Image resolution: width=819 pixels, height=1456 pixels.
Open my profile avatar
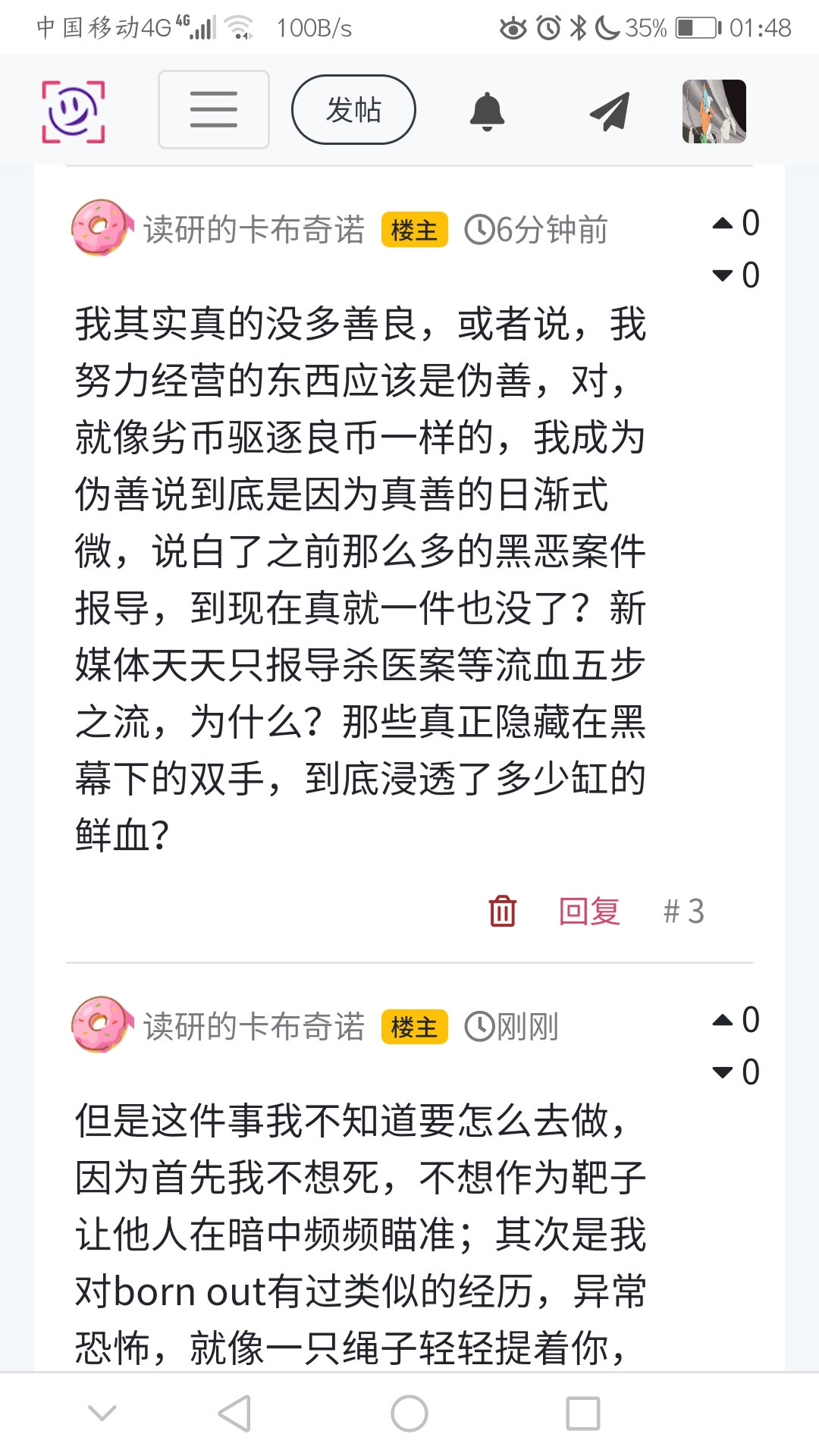click(x=714, y=111)
